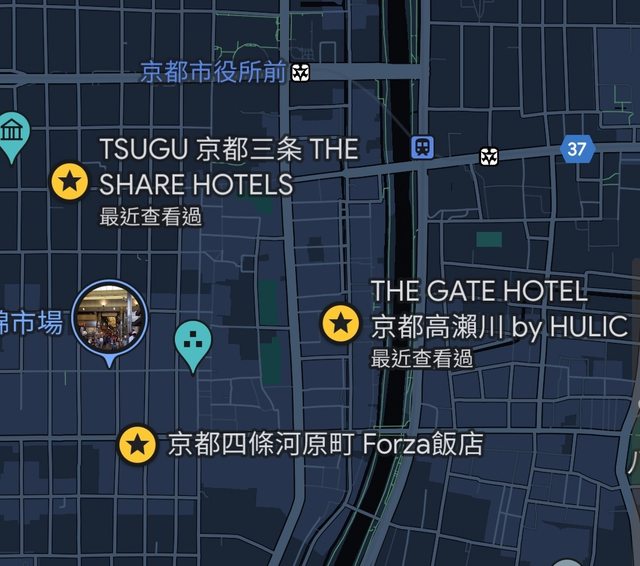Select the teal place pin beside the photo marker

coord(193,343)
